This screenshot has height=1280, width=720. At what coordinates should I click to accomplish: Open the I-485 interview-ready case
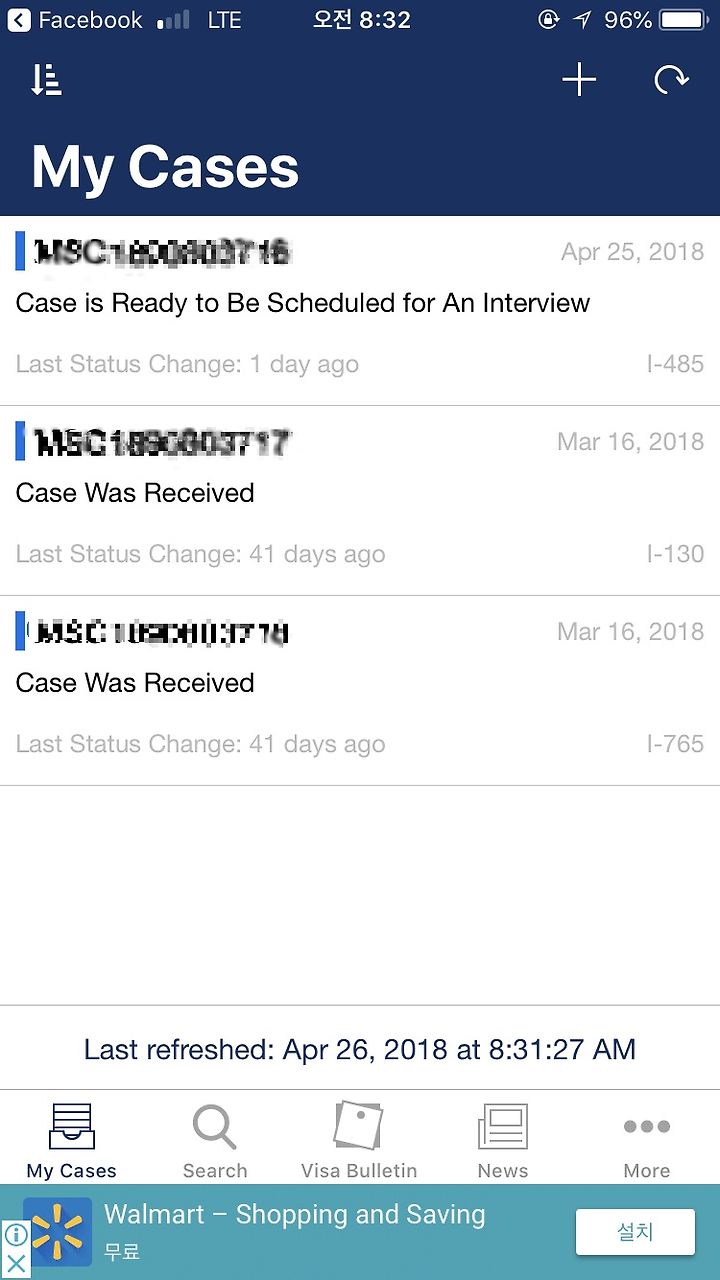click(360, 311)
